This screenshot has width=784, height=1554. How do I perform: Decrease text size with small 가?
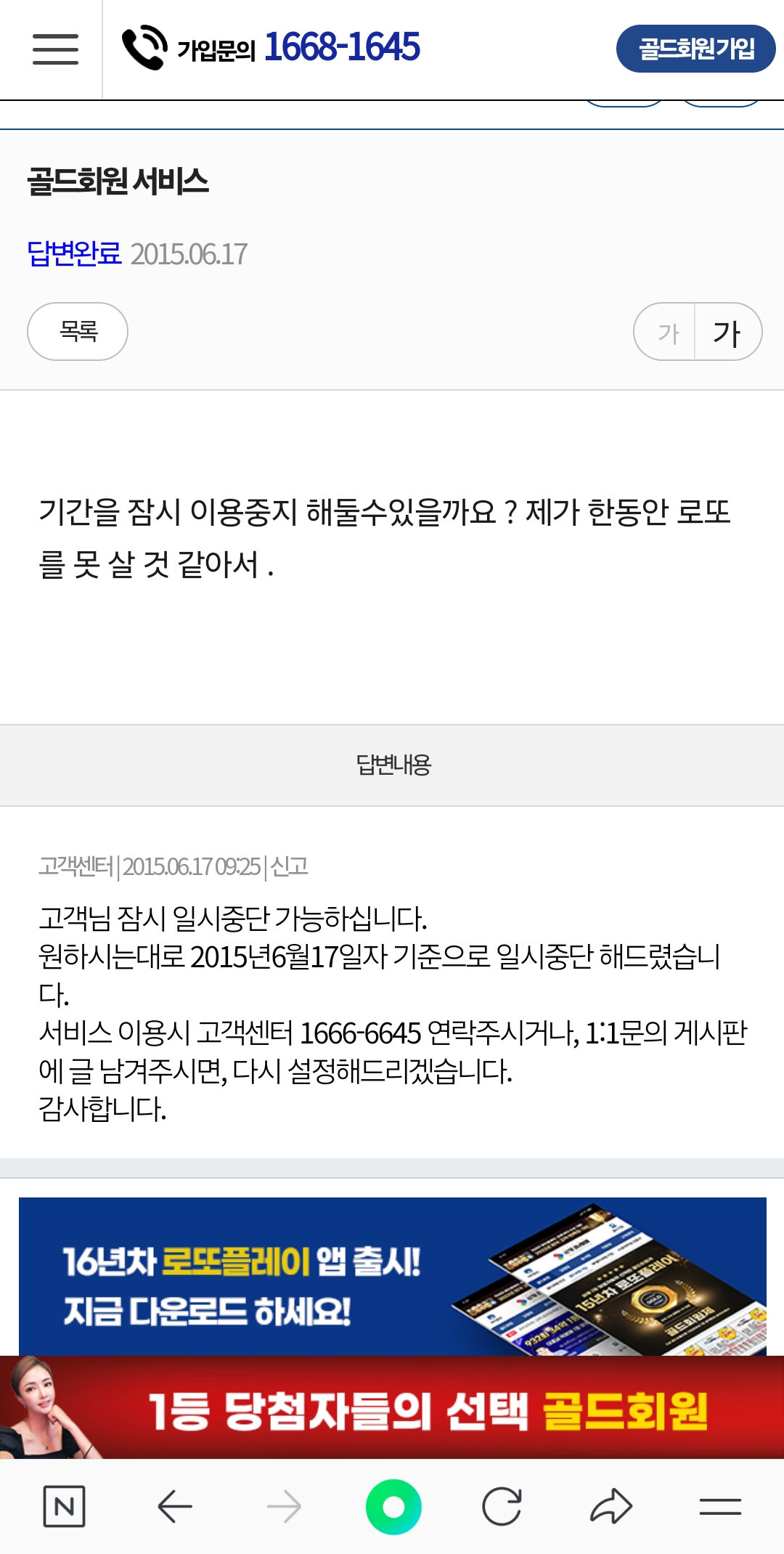[667, 333]
